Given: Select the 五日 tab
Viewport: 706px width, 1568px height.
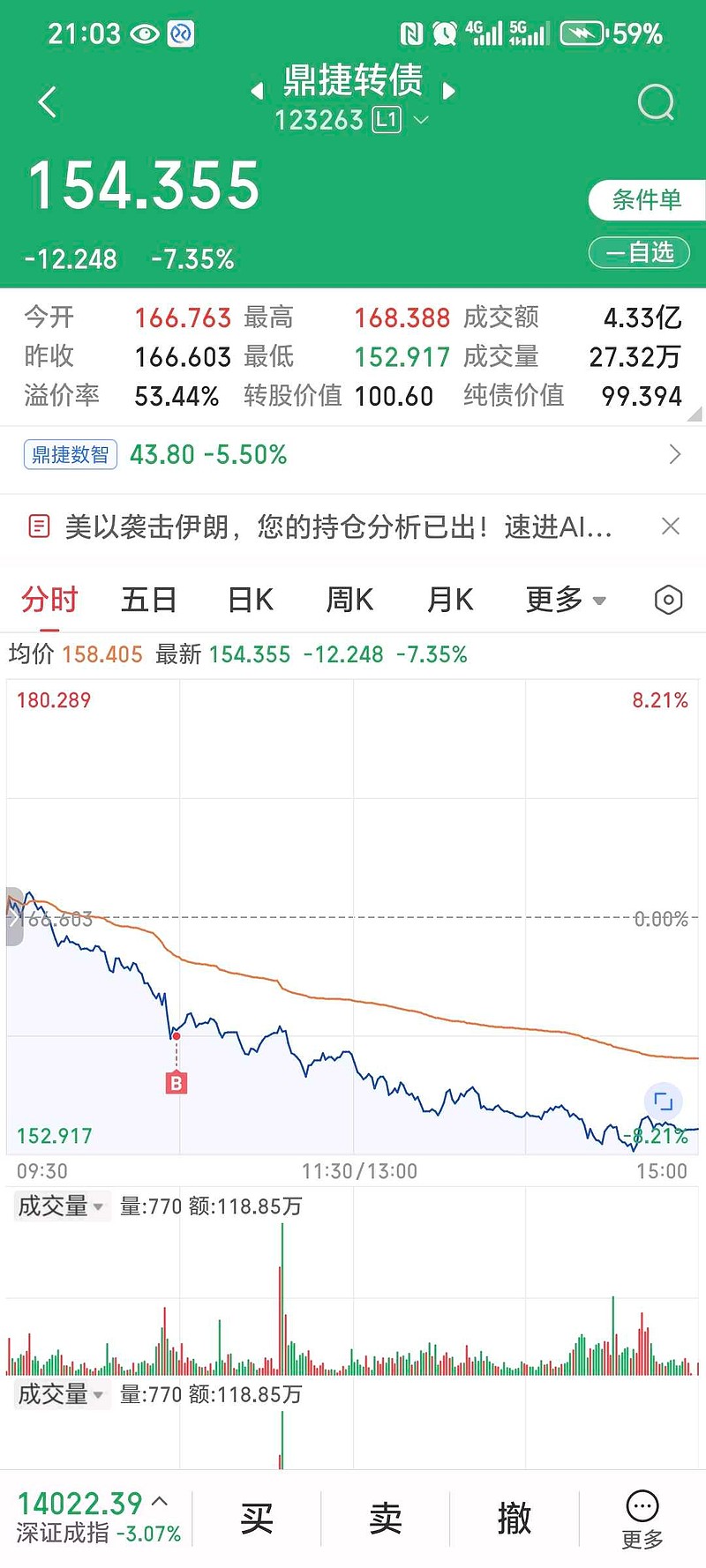Looking at the screenshot, I should tap(147, 599).
